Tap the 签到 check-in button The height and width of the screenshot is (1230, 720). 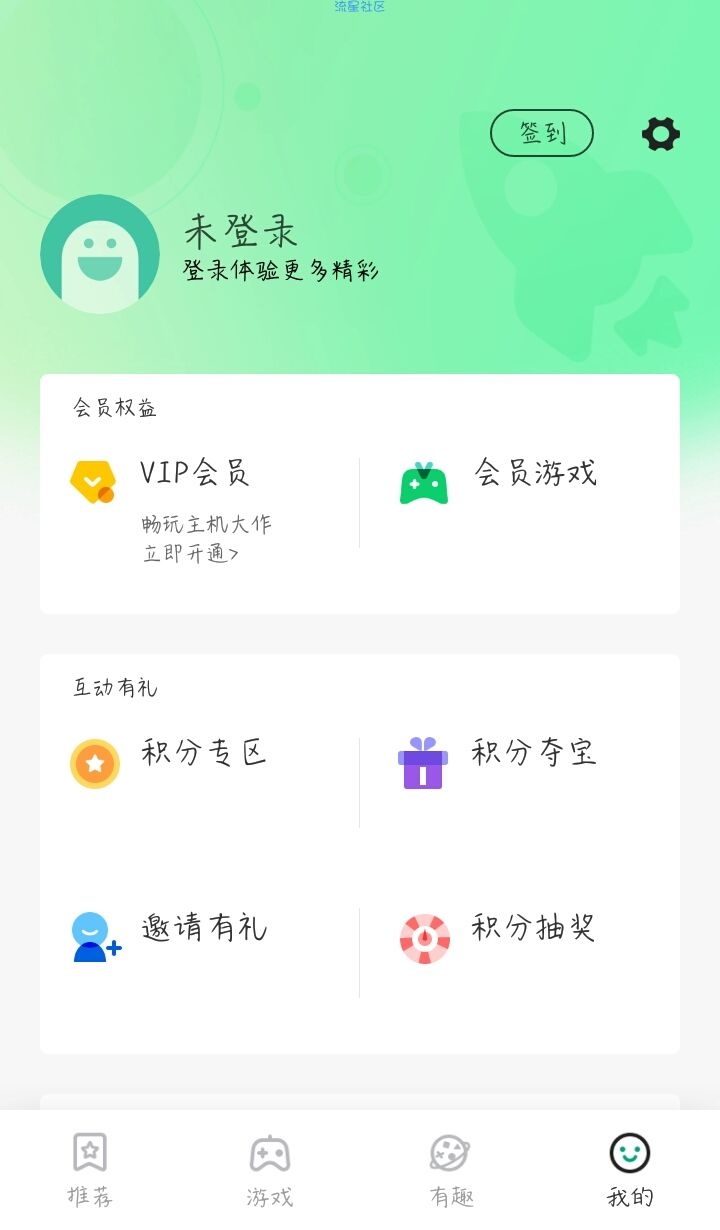point(542,133)
